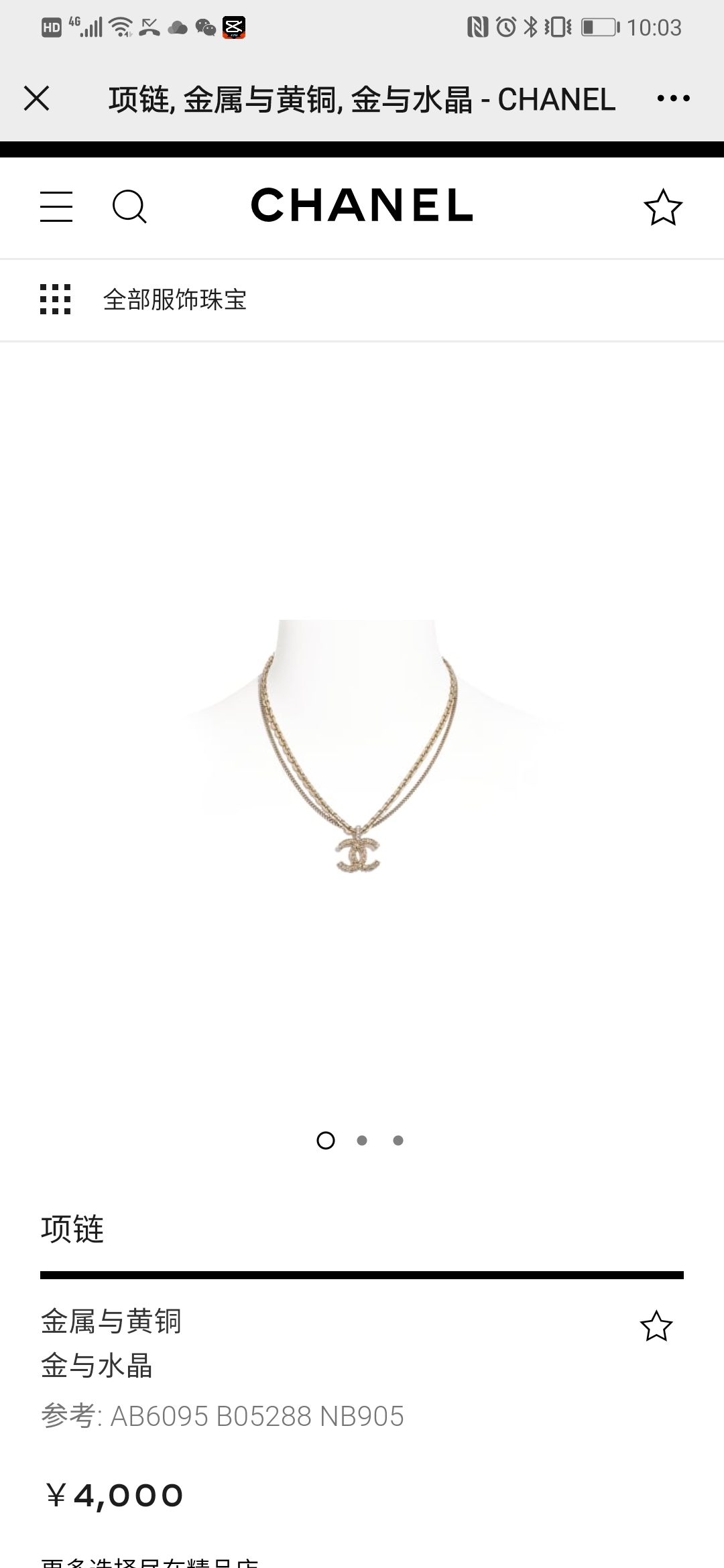This screenshot has width=724, height=1568.
Task: Add this necklace to wishlist
Action: 656,1326
